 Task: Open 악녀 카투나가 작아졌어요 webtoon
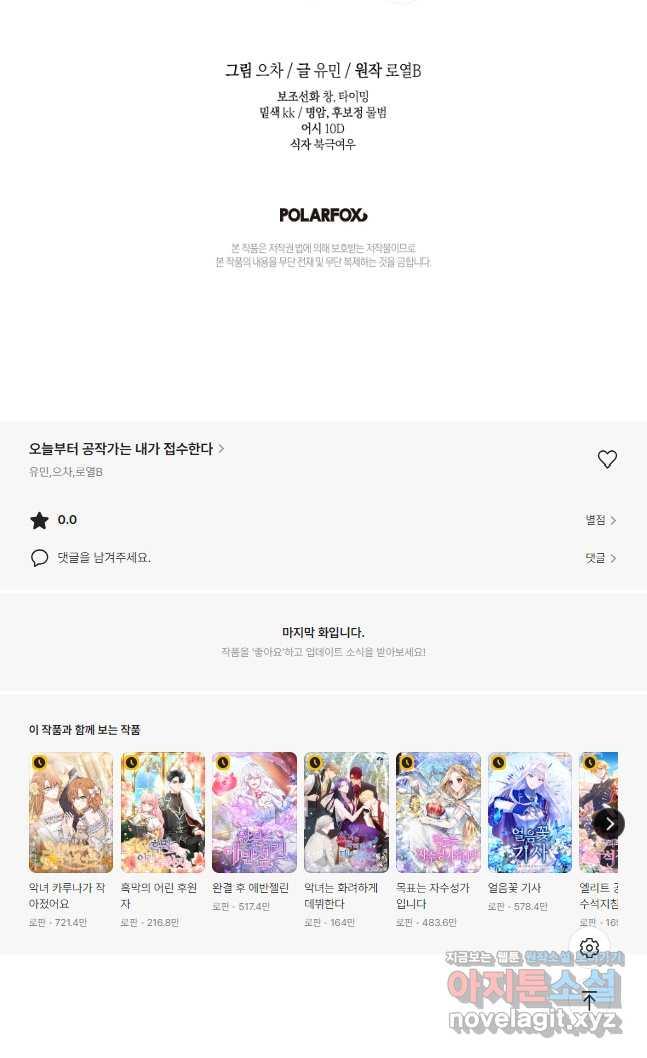point(71,813)
